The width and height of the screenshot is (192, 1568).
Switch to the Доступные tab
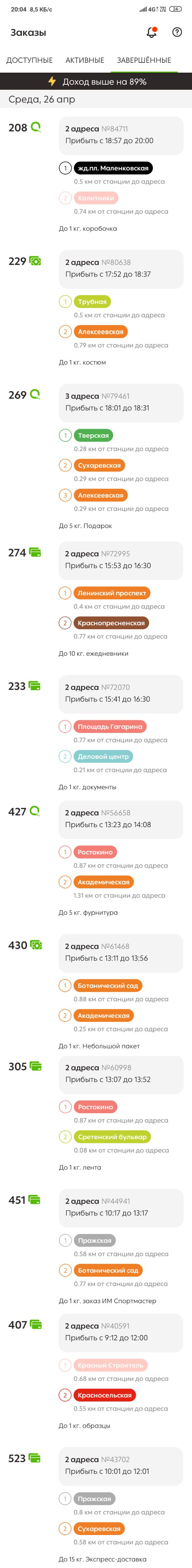pyautogui.click(x=29, y=60)
